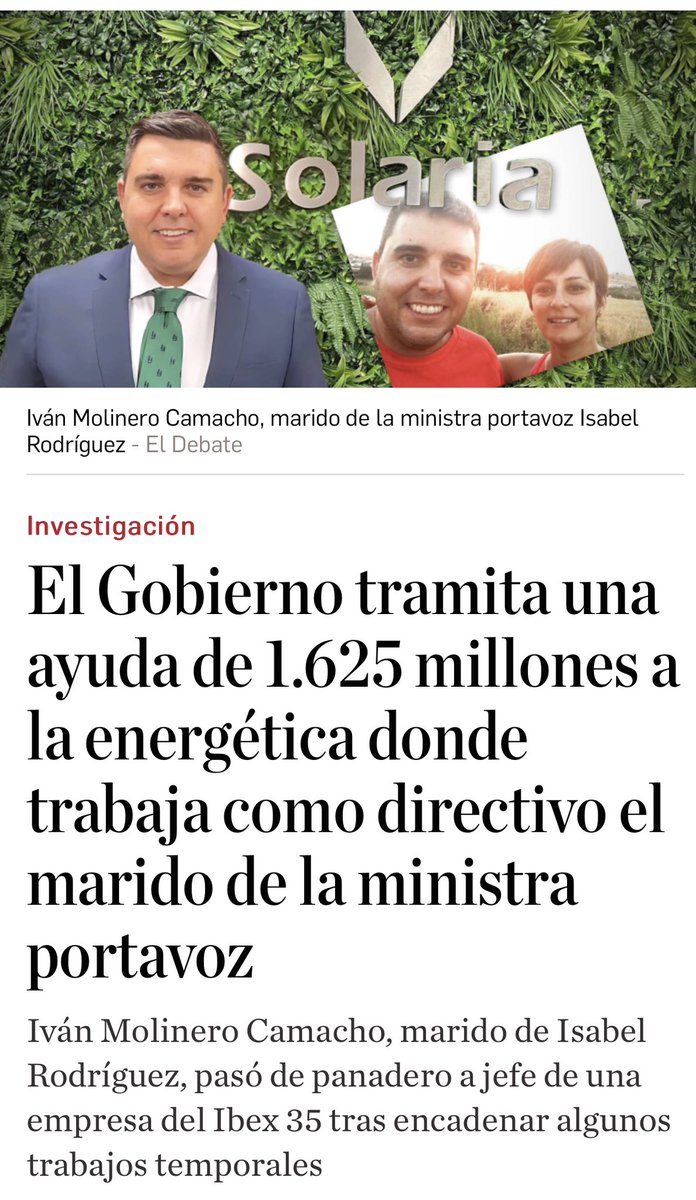Open the Investigación section link

pyautogui.click(x=111, y=526)
